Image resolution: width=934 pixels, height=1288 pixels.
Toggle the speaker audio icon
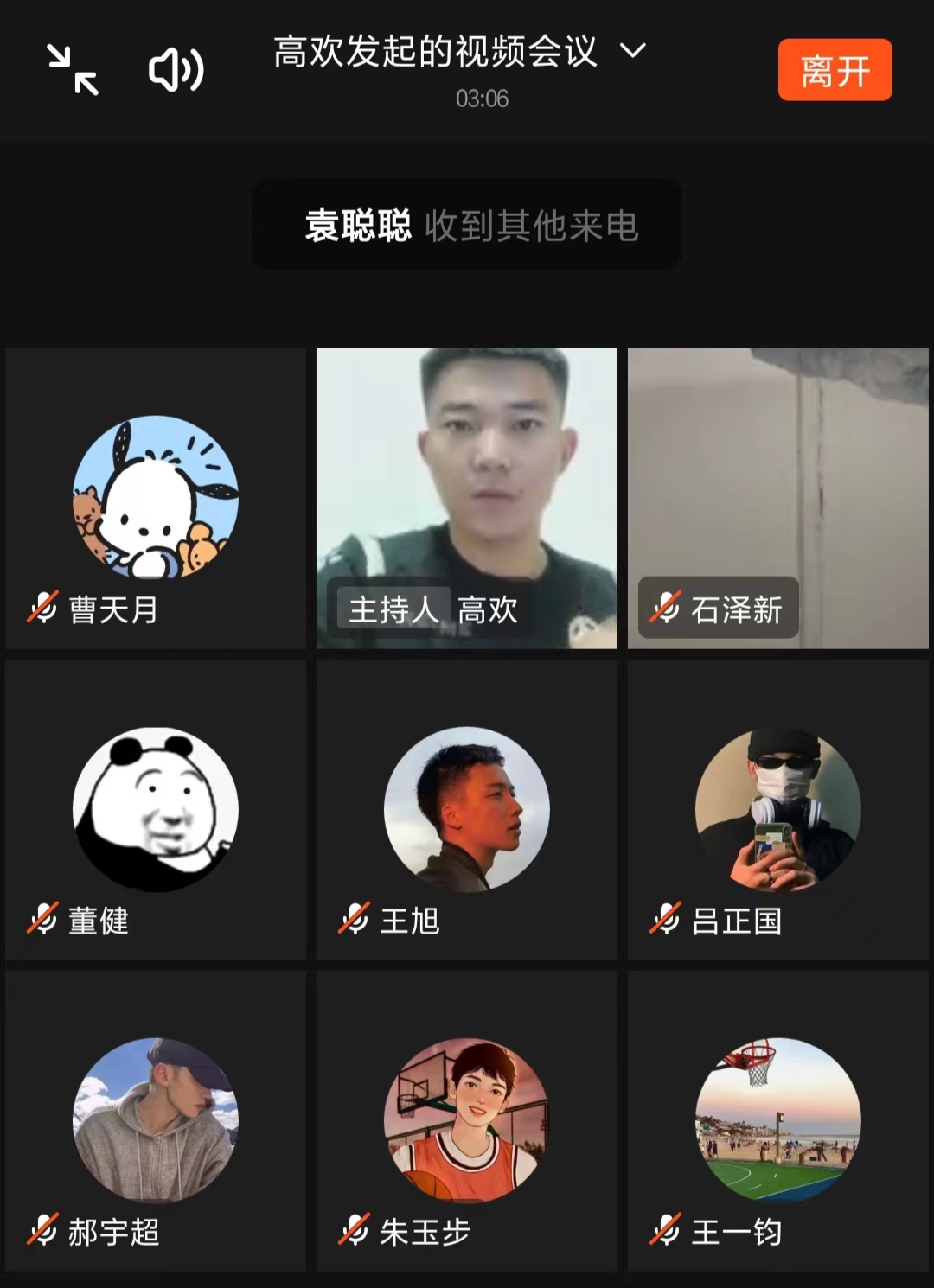click(x=176, y=70)
